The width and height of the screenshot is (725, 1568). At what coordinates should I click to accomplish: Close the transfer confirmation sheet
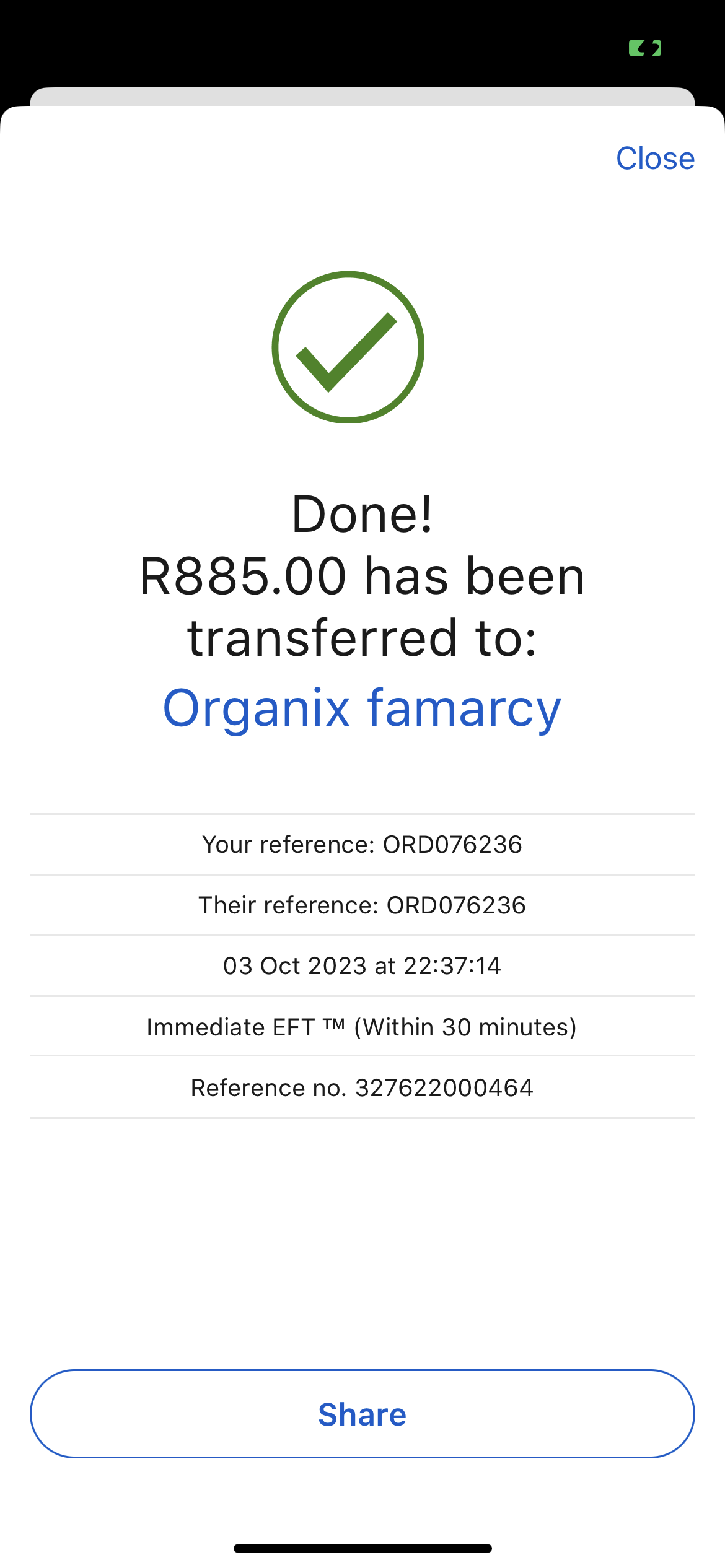(655, 159)
